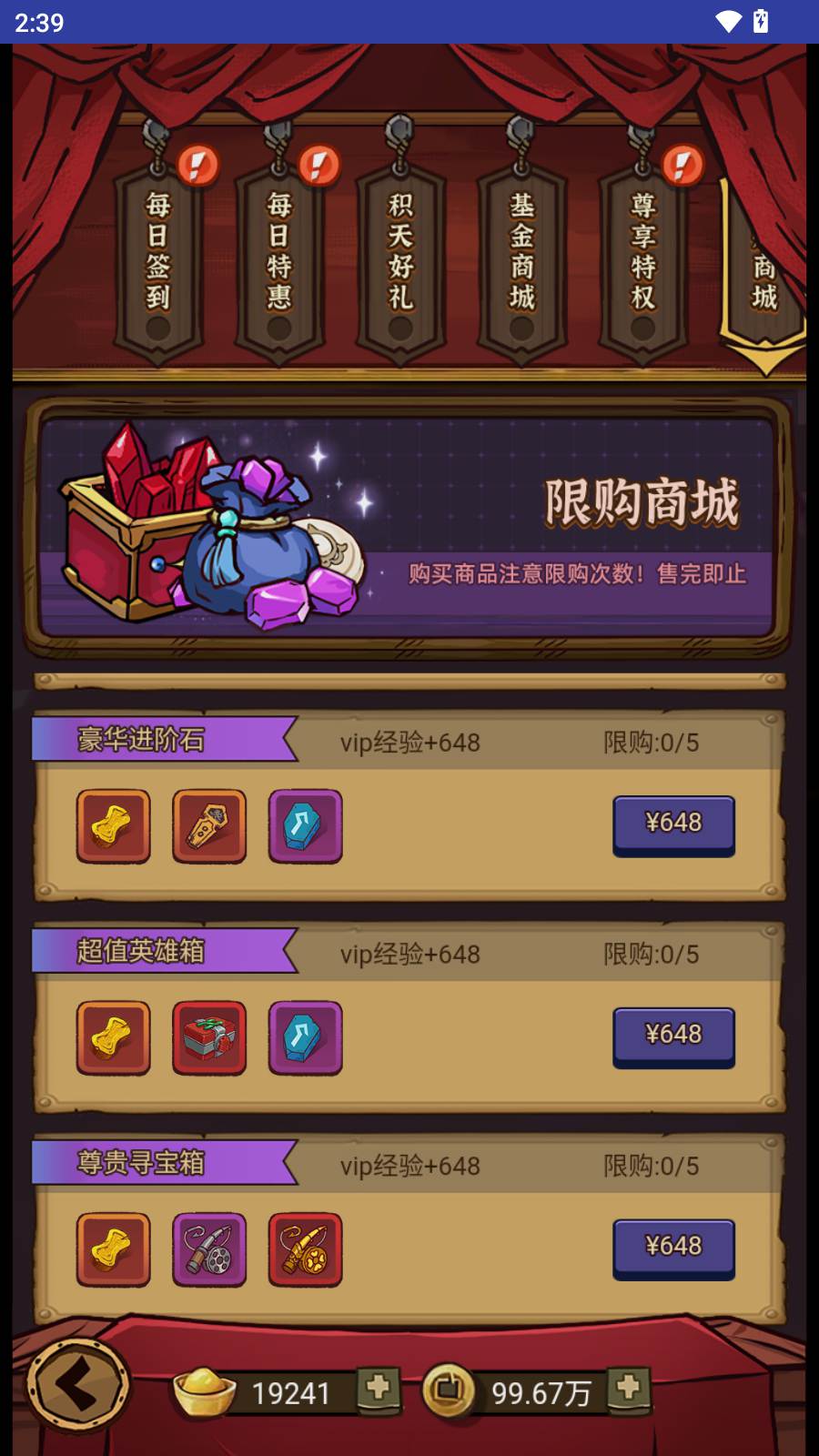Buy 豪华进阶石 pack for ¥648
Image resolution: width=819 pixels, height=1456 pixels.
click(673, 825)
